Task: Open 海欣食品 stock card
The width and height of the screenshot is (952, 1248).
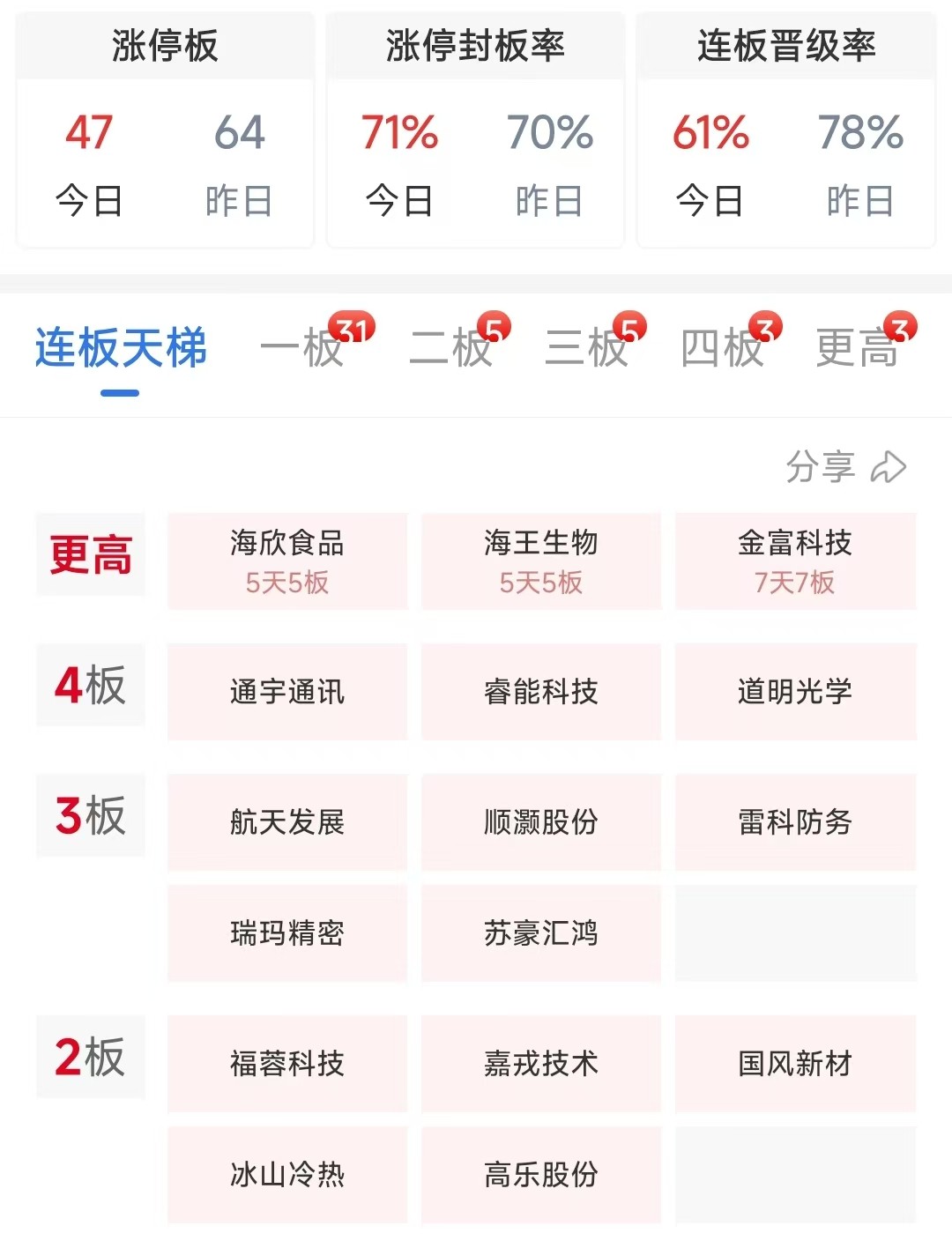Action: 287,561
